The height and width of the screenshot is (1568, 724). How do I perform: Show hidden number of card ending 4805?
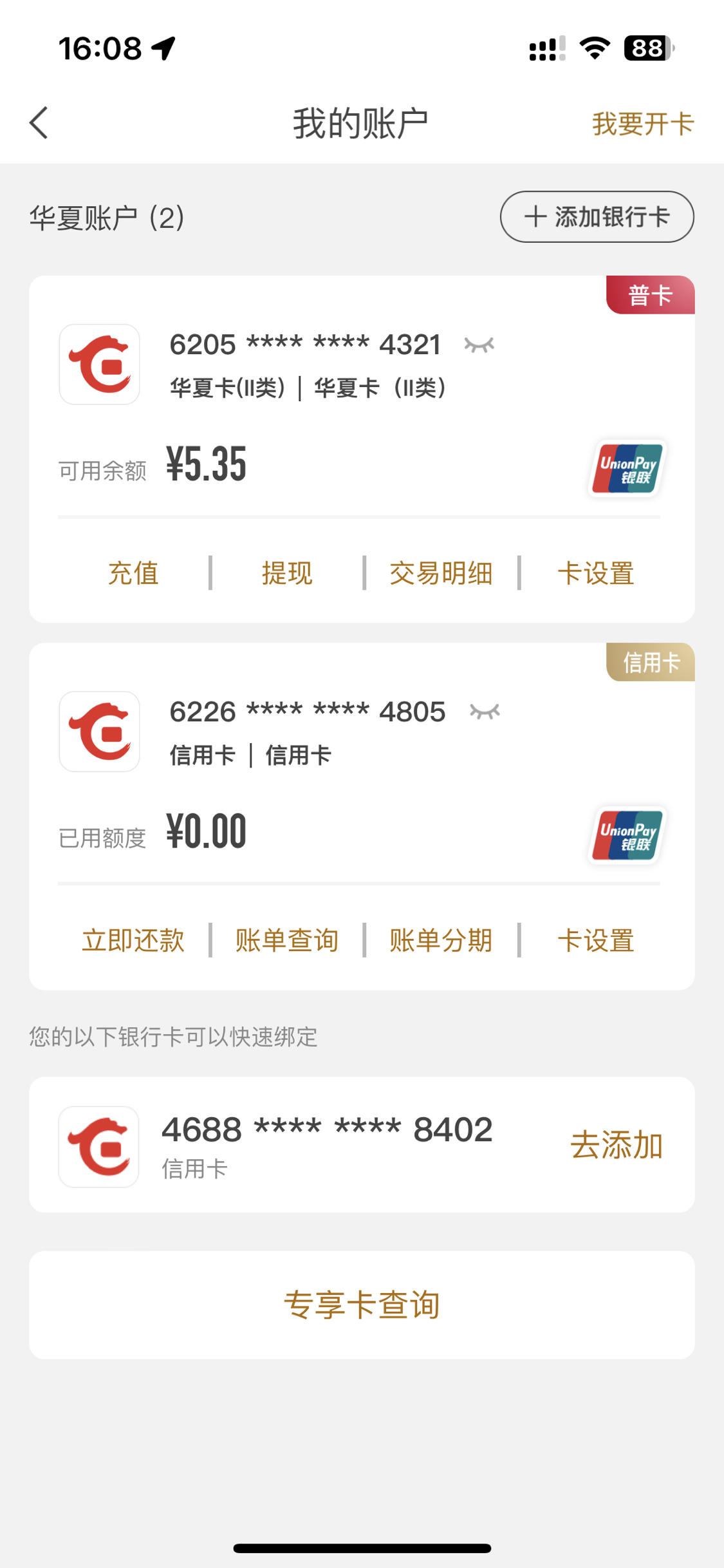click(485, 712)
